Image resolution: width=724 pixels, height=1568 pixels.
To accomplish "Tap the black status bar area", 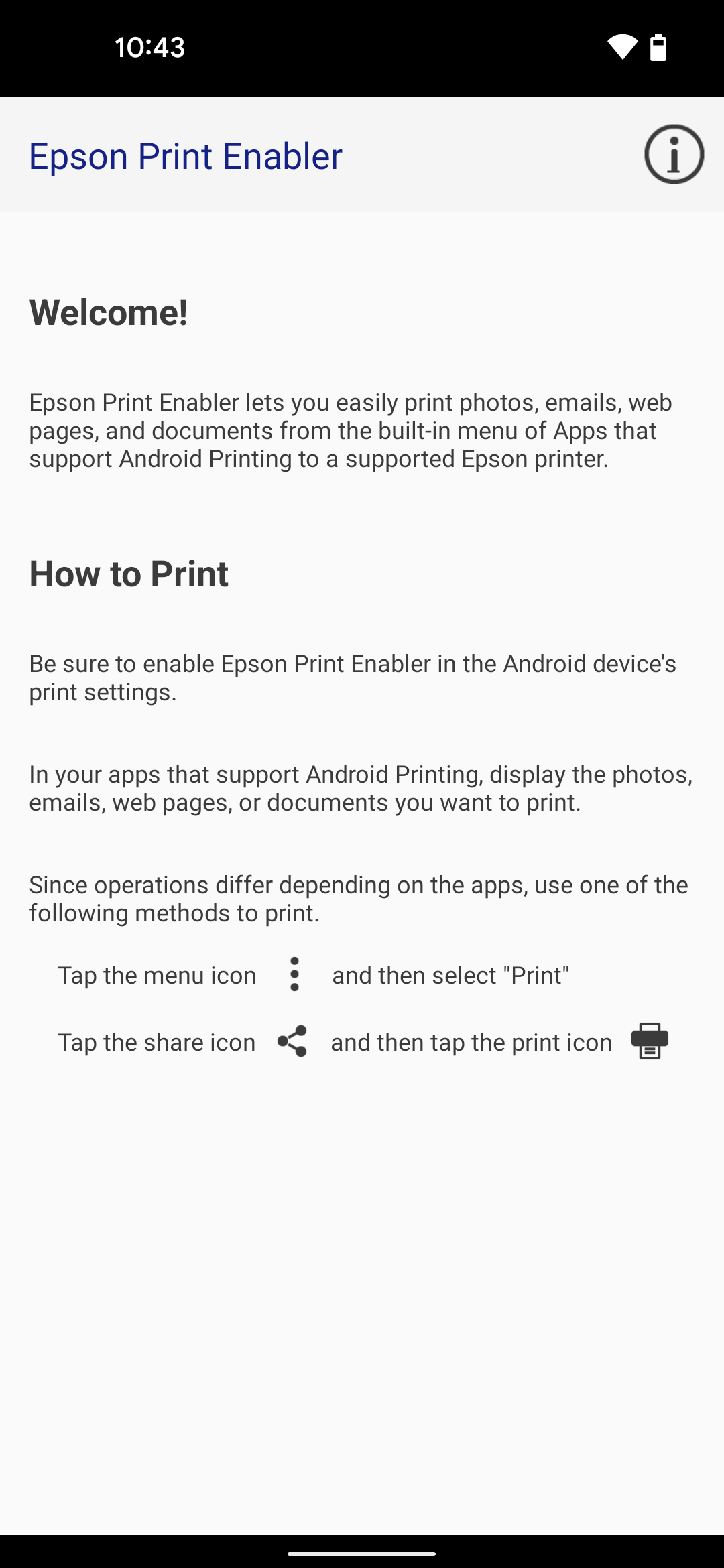I will (362, 47).
